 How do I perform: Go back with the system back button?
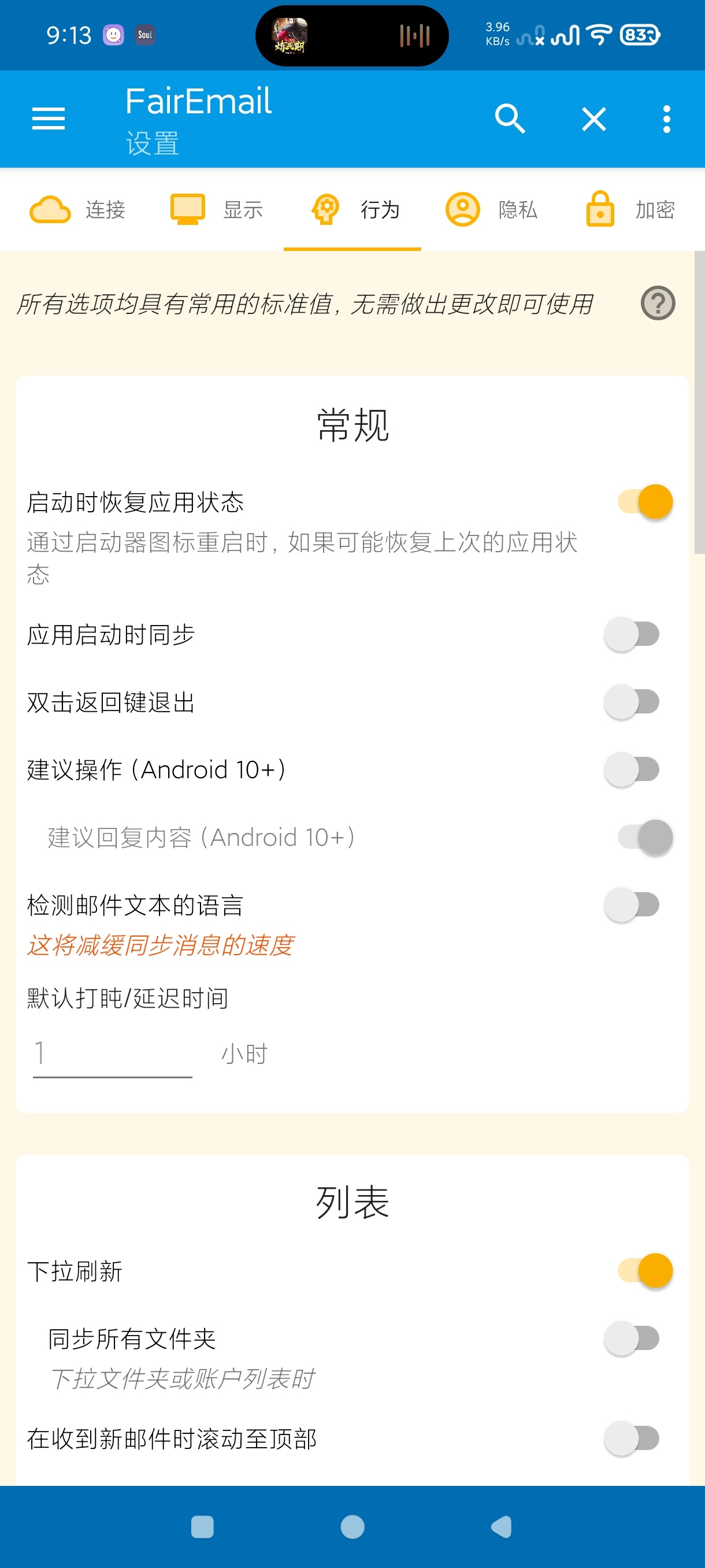point(501,1526)
